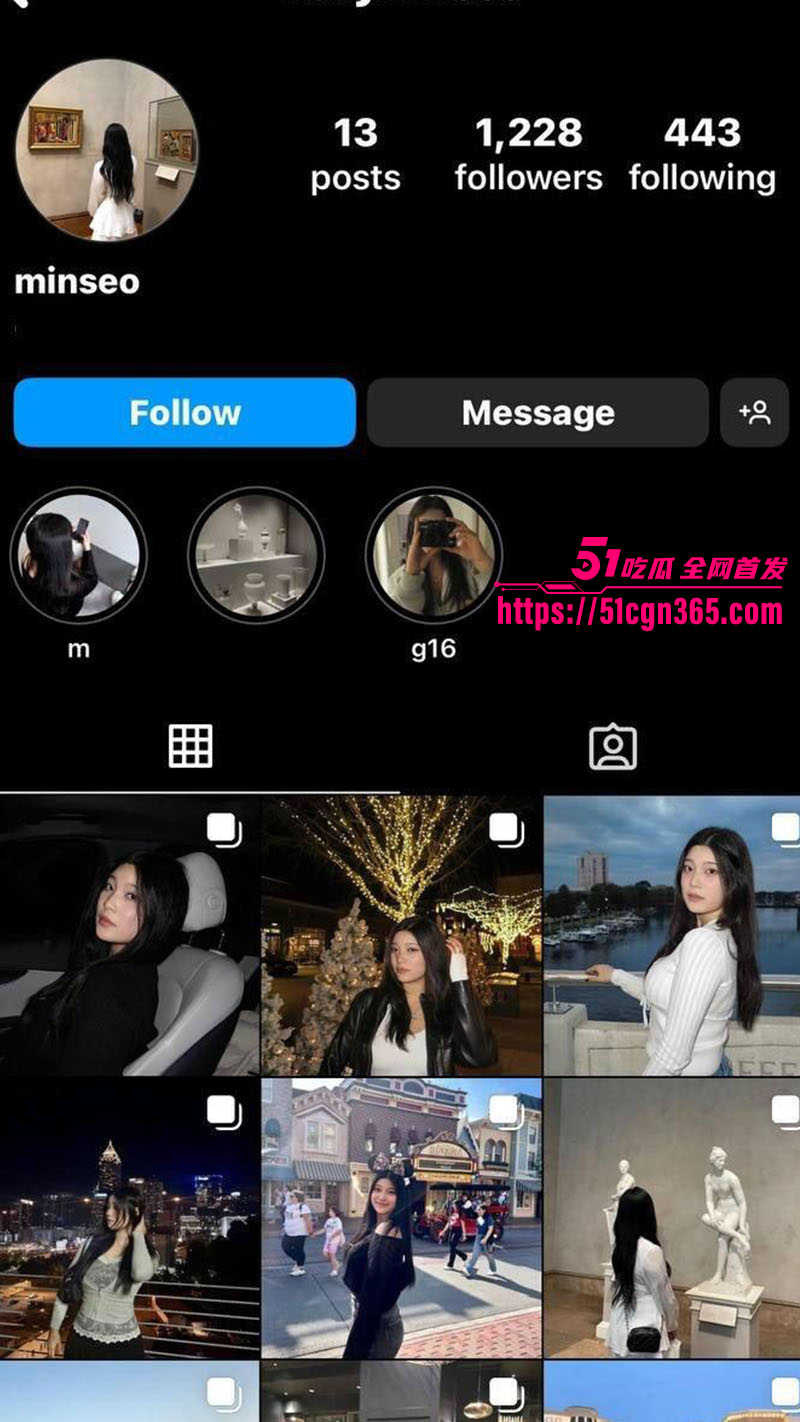Screen dimensions: 800x1422
Task: Open the theme park street post
Action: tap(401, 1218)
